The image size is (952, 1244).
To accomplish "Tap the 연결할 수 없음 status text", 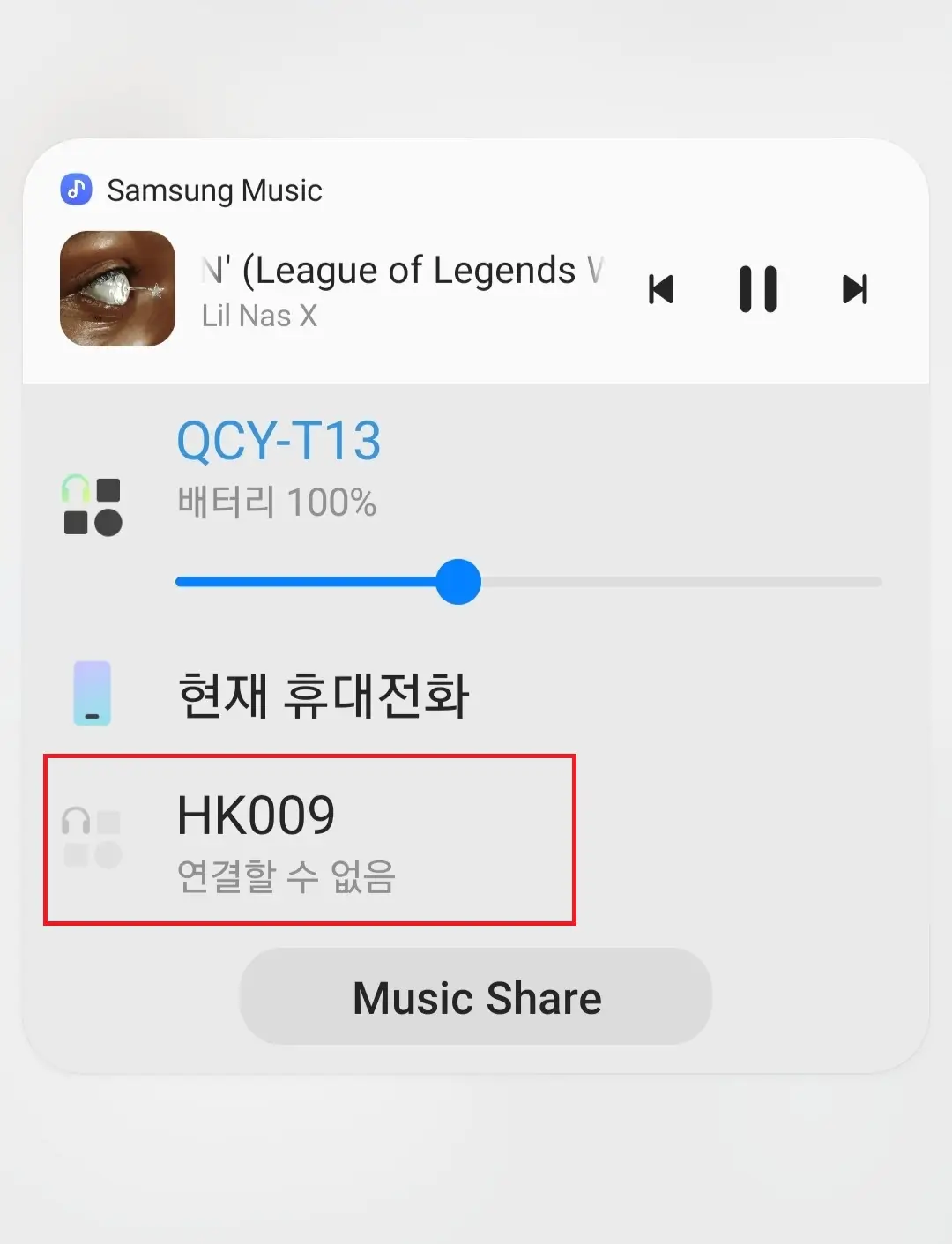I will 286,876.
